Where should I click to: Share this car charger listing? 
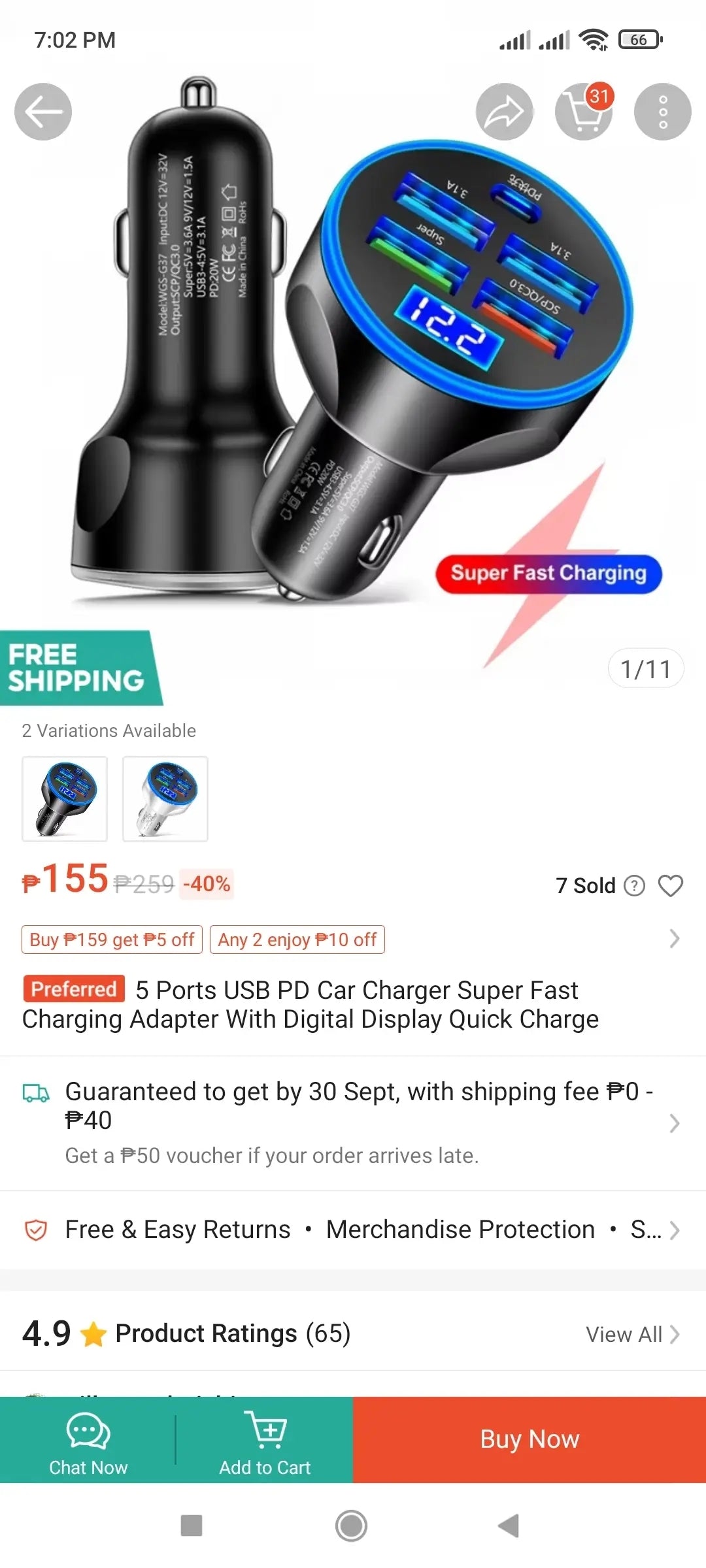point(504,112)
